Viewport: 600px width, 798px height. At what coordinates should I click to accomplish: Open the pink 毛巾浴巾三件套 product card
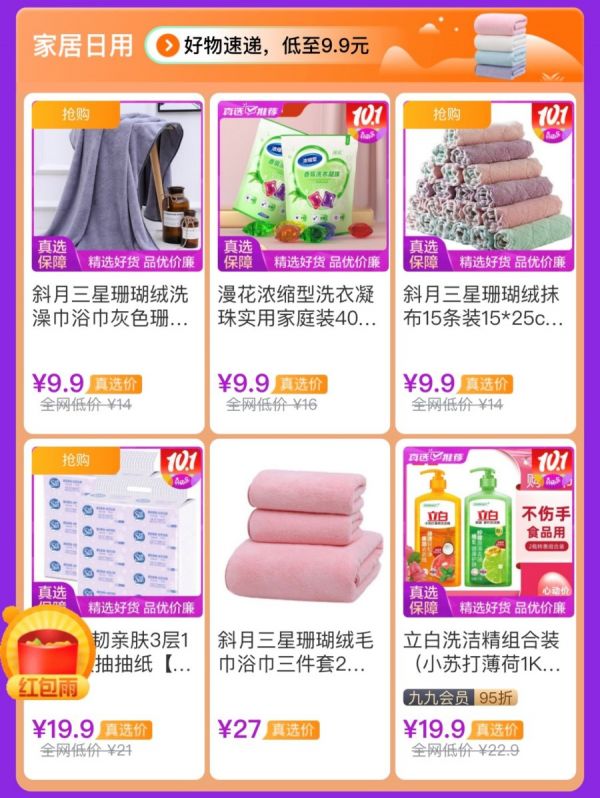[302, 610]
